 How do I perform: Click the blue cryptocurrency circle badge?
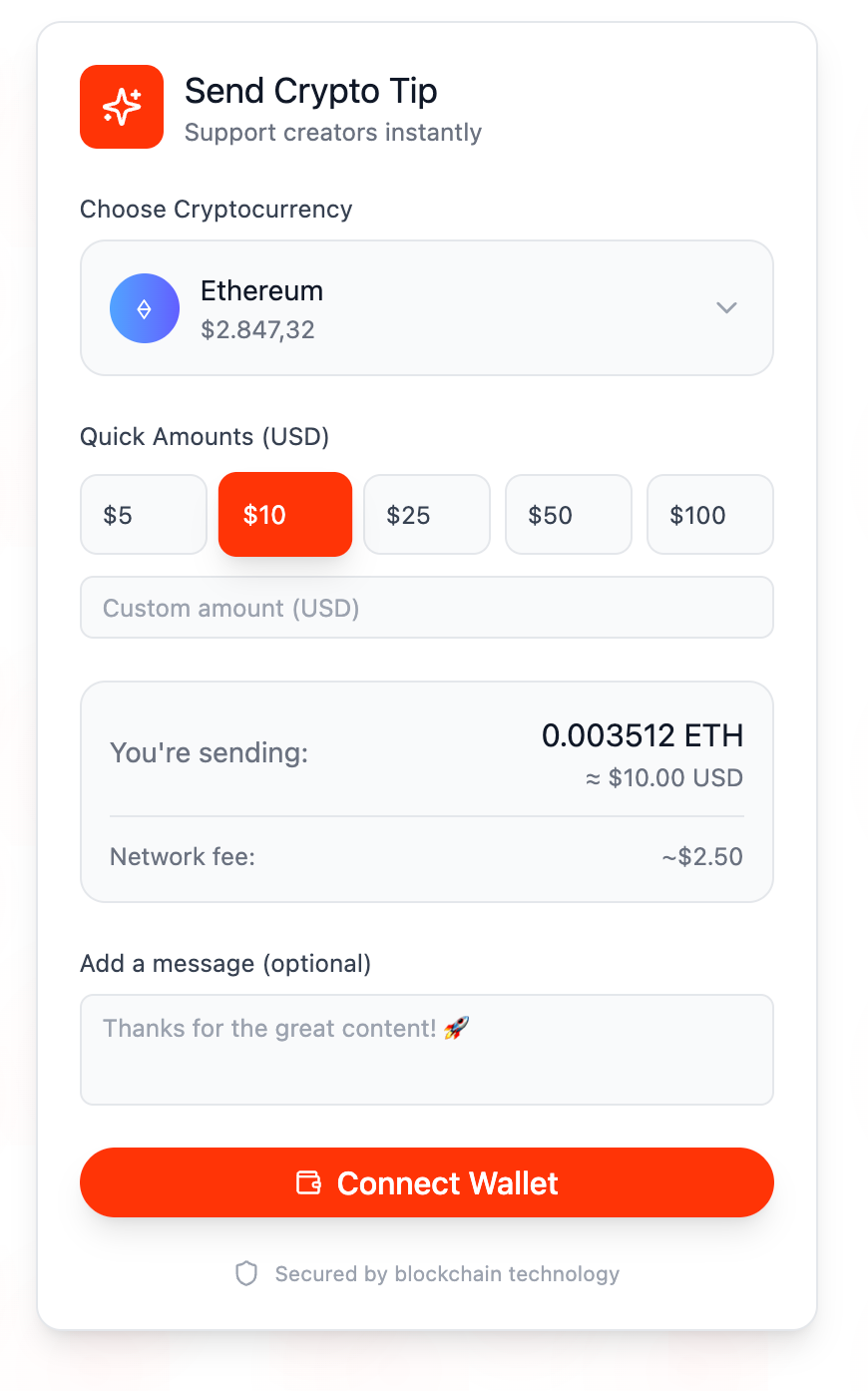coord(145,308)
